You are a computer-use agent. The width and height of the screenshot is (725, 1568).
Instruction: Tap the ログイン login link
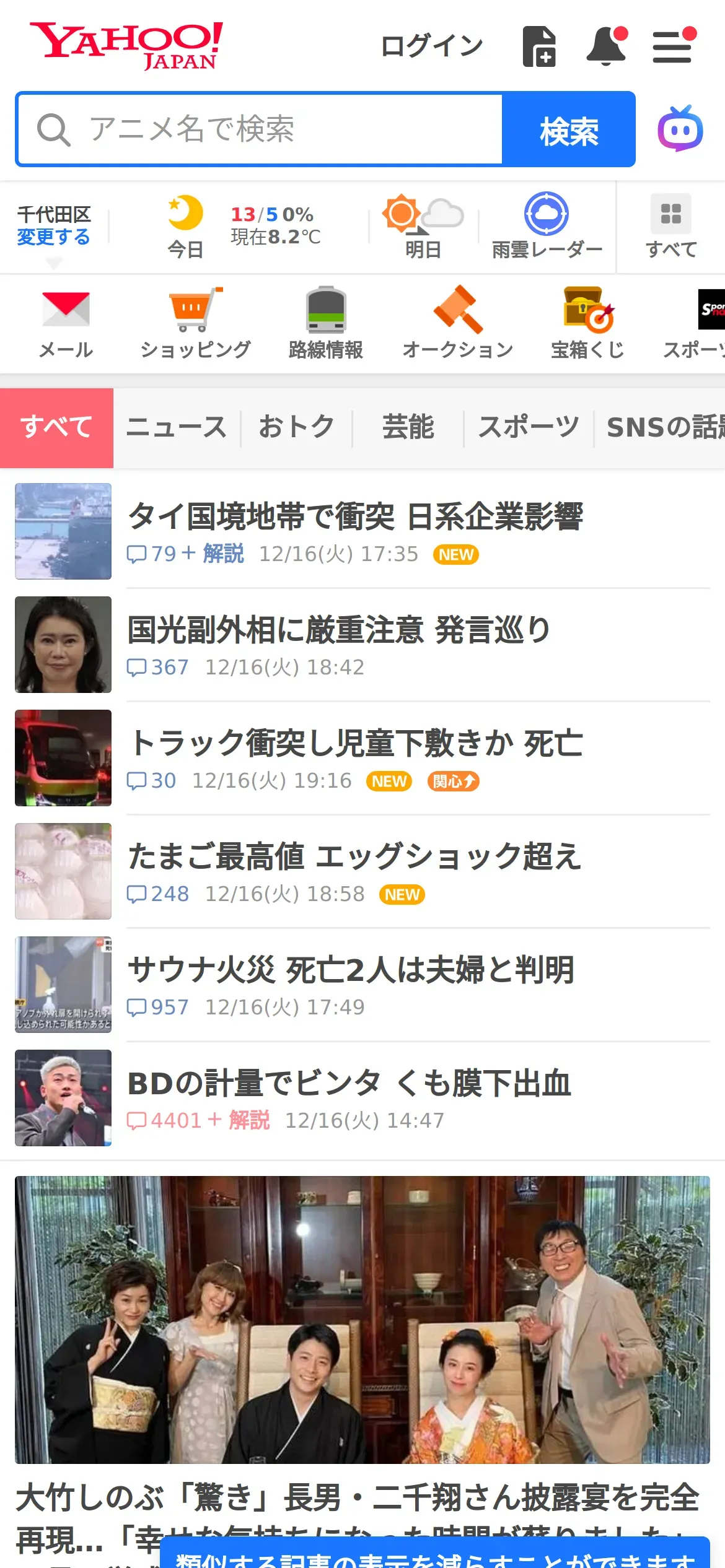[431, 46]
